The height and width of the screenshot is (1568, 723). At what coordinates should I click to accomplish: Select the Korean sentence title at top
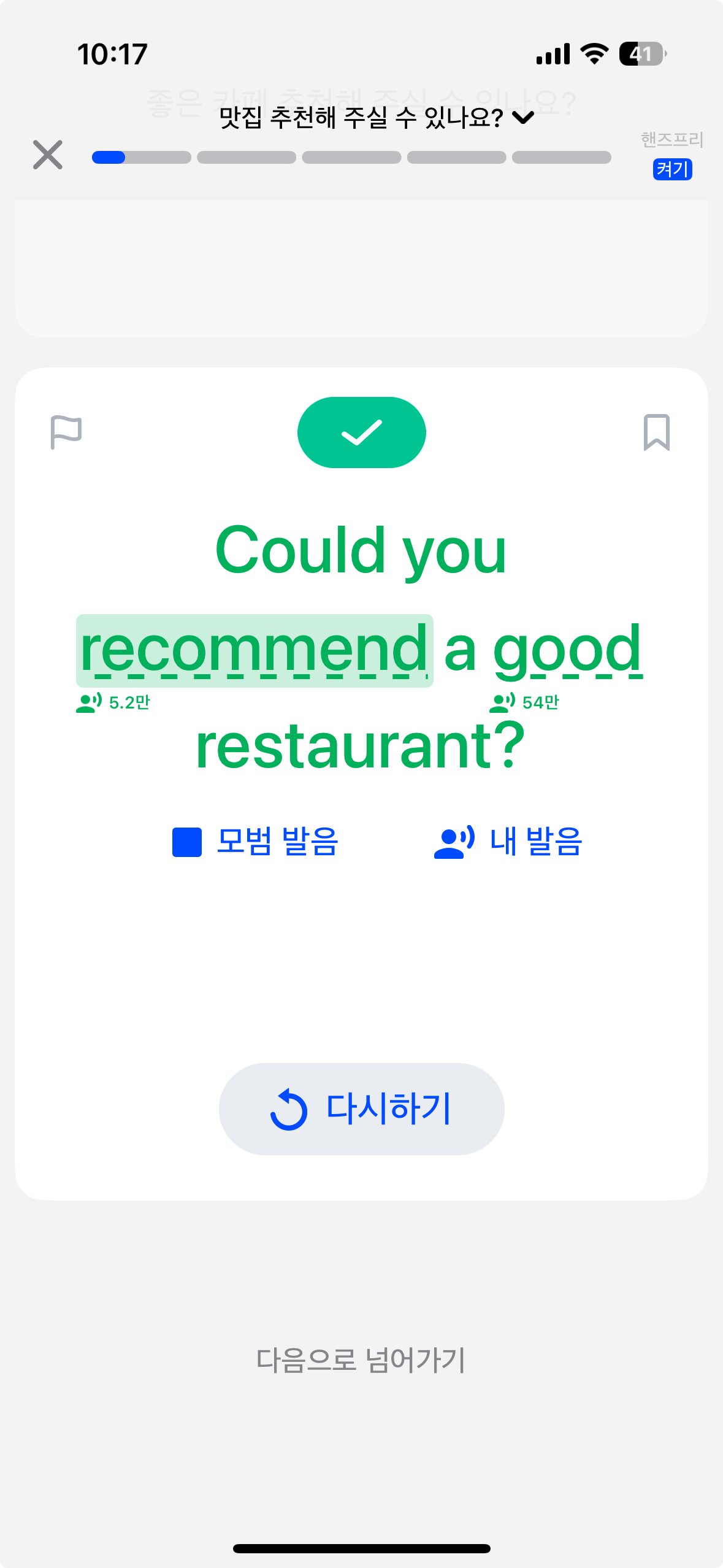[x=361, y=120]
